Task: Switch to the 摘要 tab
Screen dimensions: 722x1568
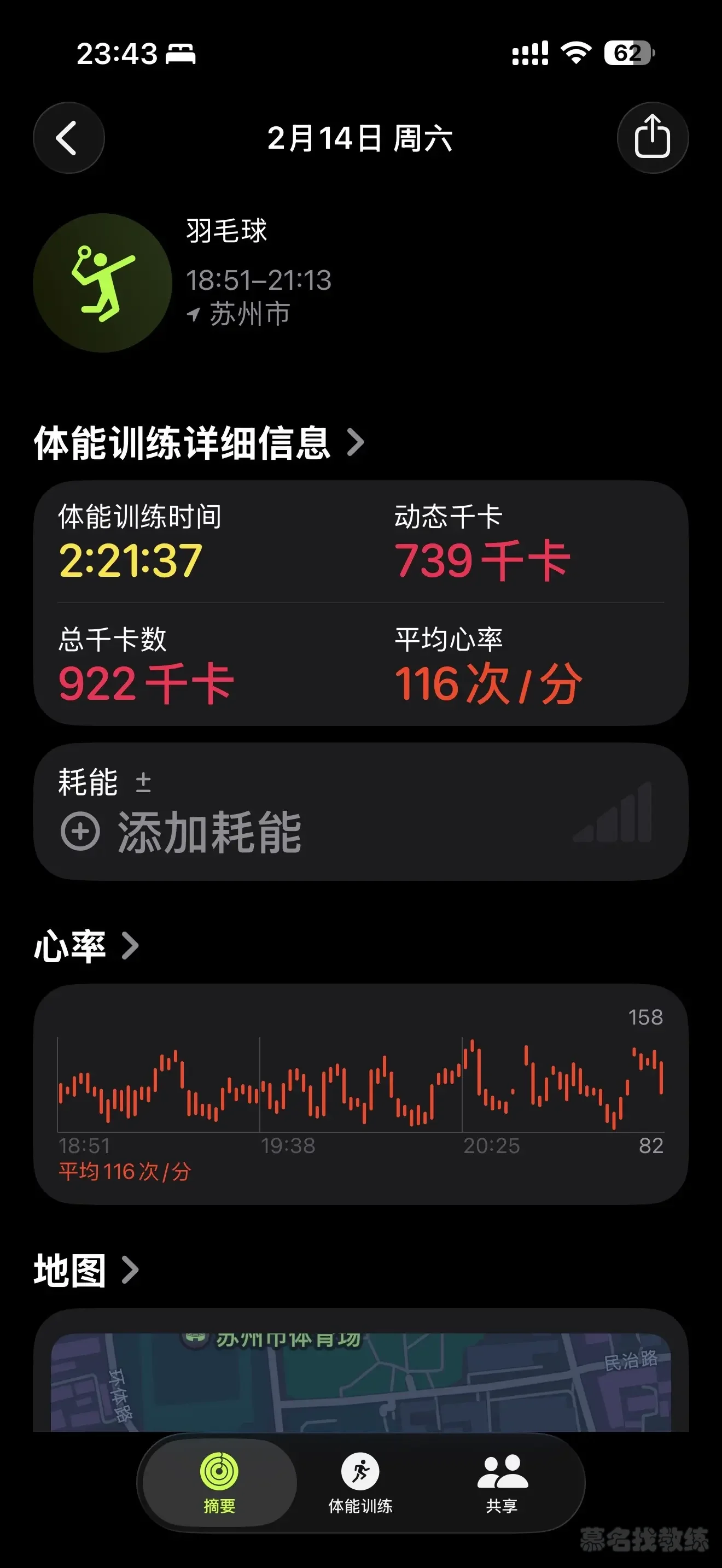Action: (x=219, y=1483)
